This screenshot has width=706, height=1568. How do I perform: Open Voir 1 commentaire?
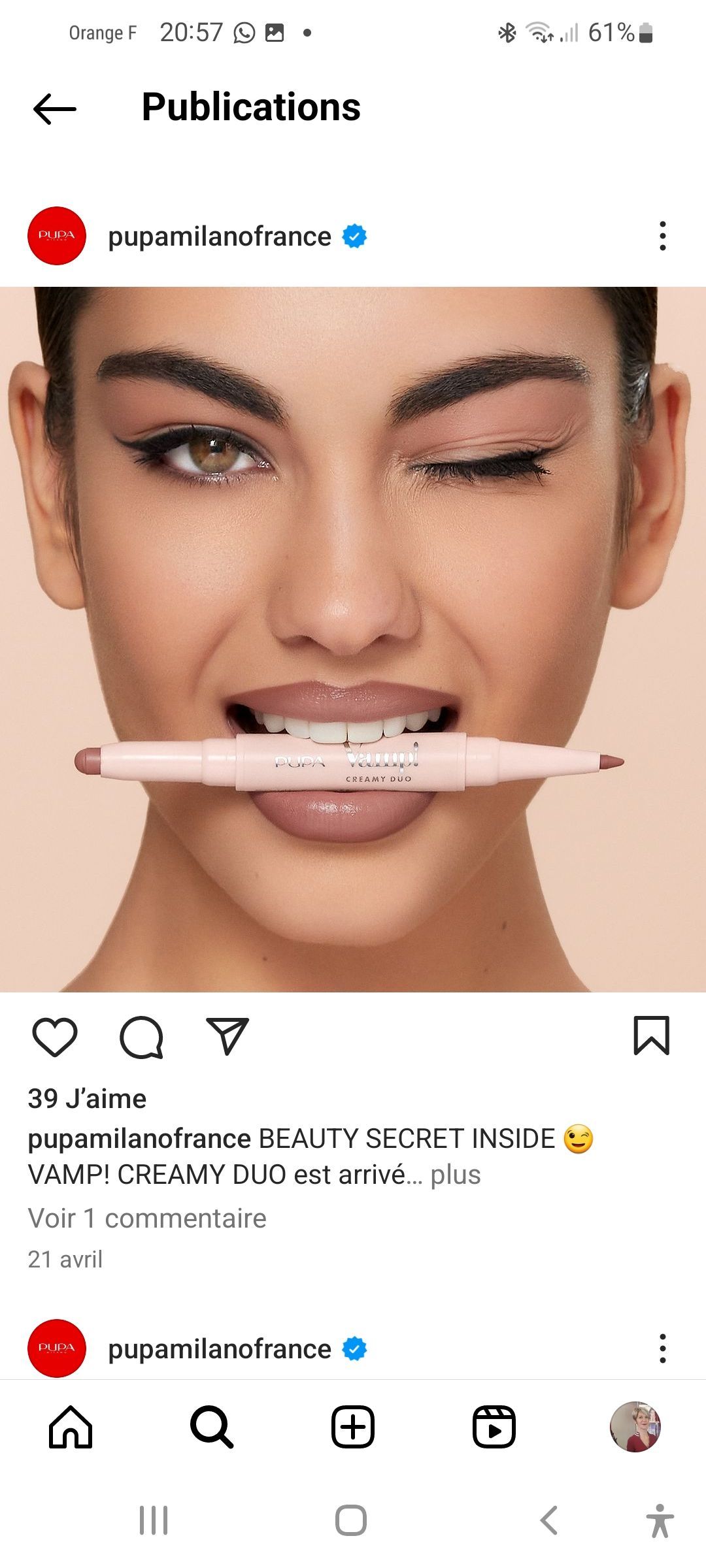click(147, 1217)
